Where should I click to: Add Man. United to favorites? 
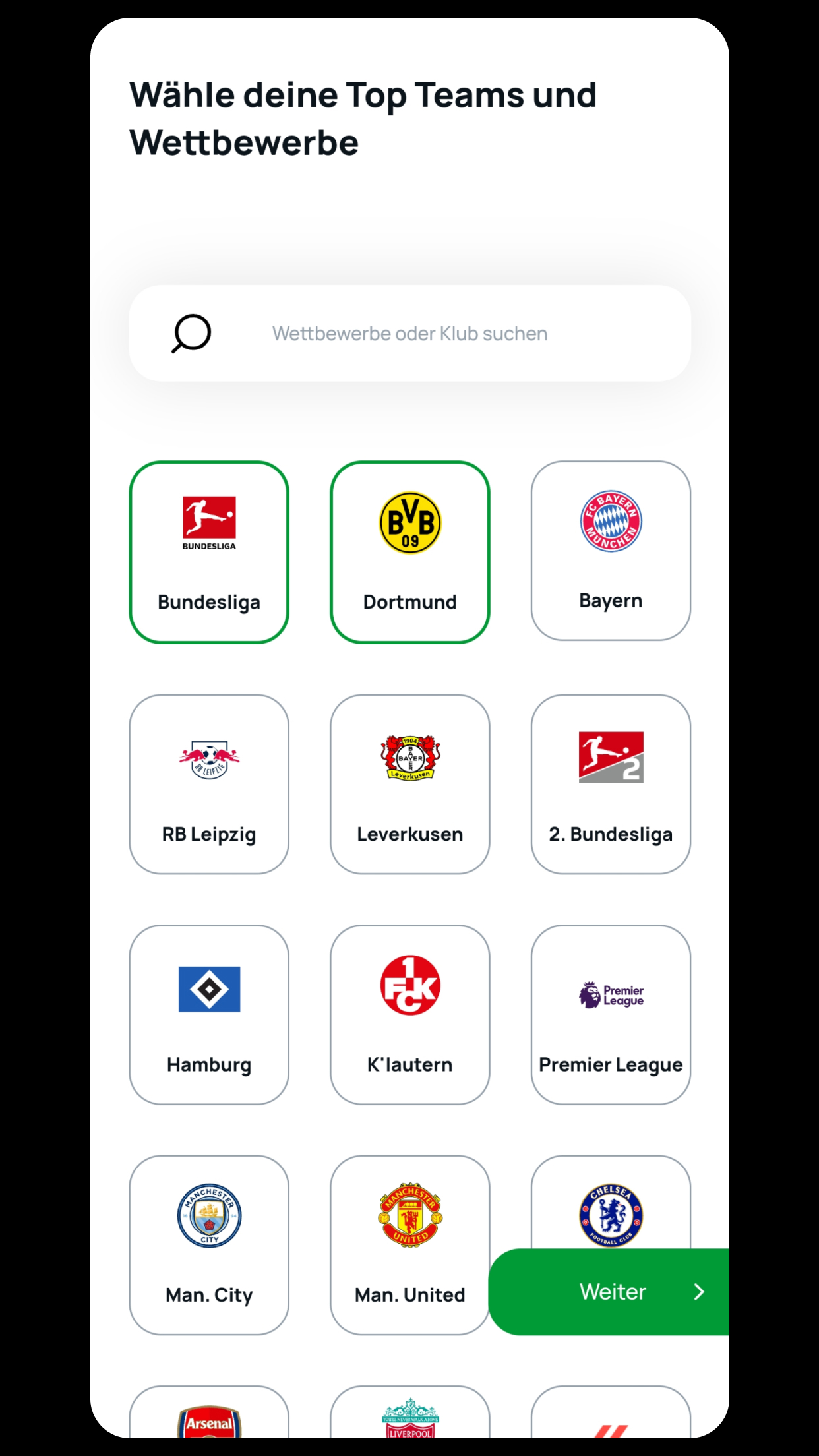(x=409, y=1245)
